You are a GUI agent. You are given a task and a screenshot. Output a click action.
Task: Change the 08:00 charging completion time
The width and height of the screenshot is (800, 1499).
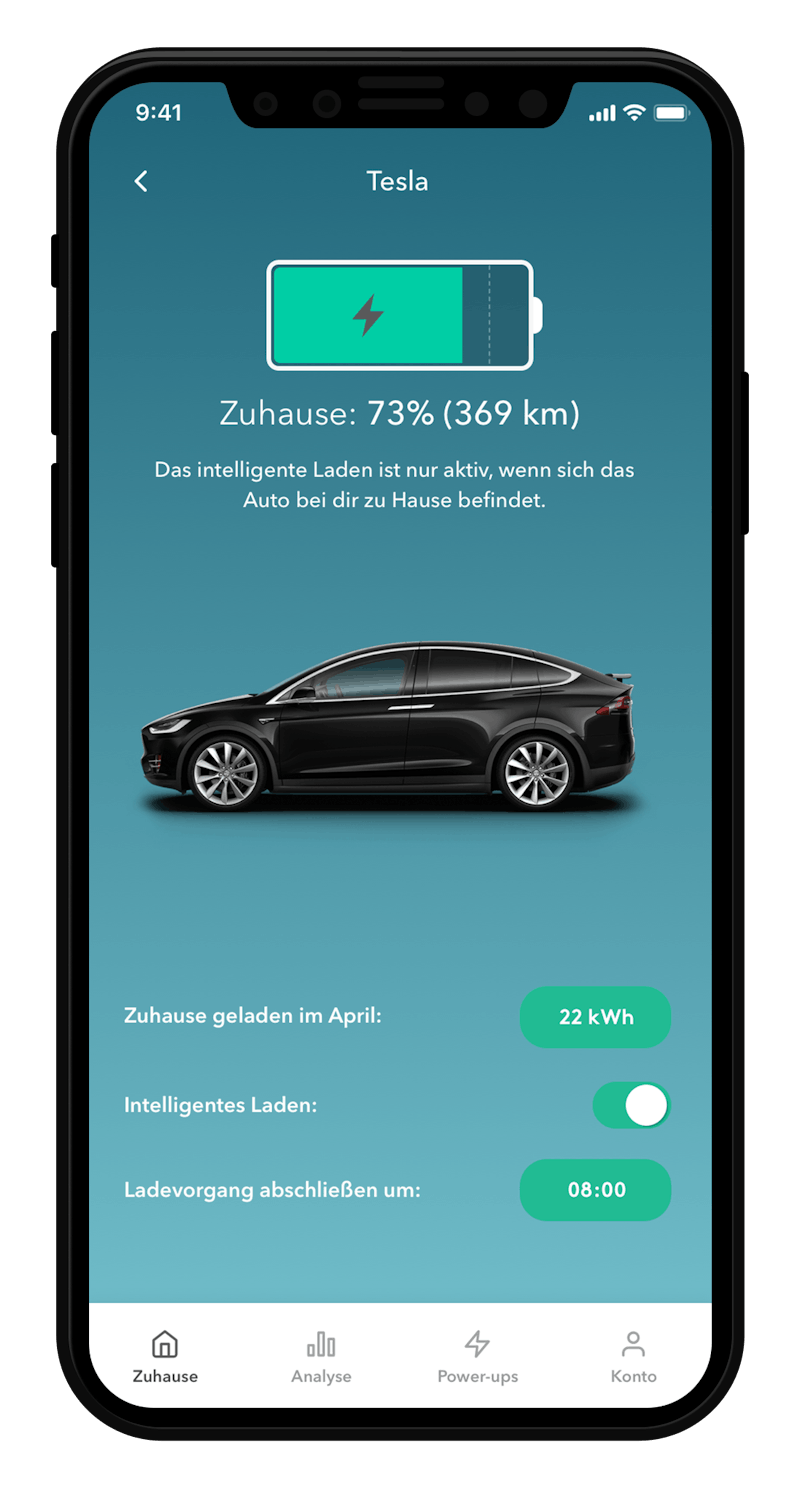point(595,1190)
